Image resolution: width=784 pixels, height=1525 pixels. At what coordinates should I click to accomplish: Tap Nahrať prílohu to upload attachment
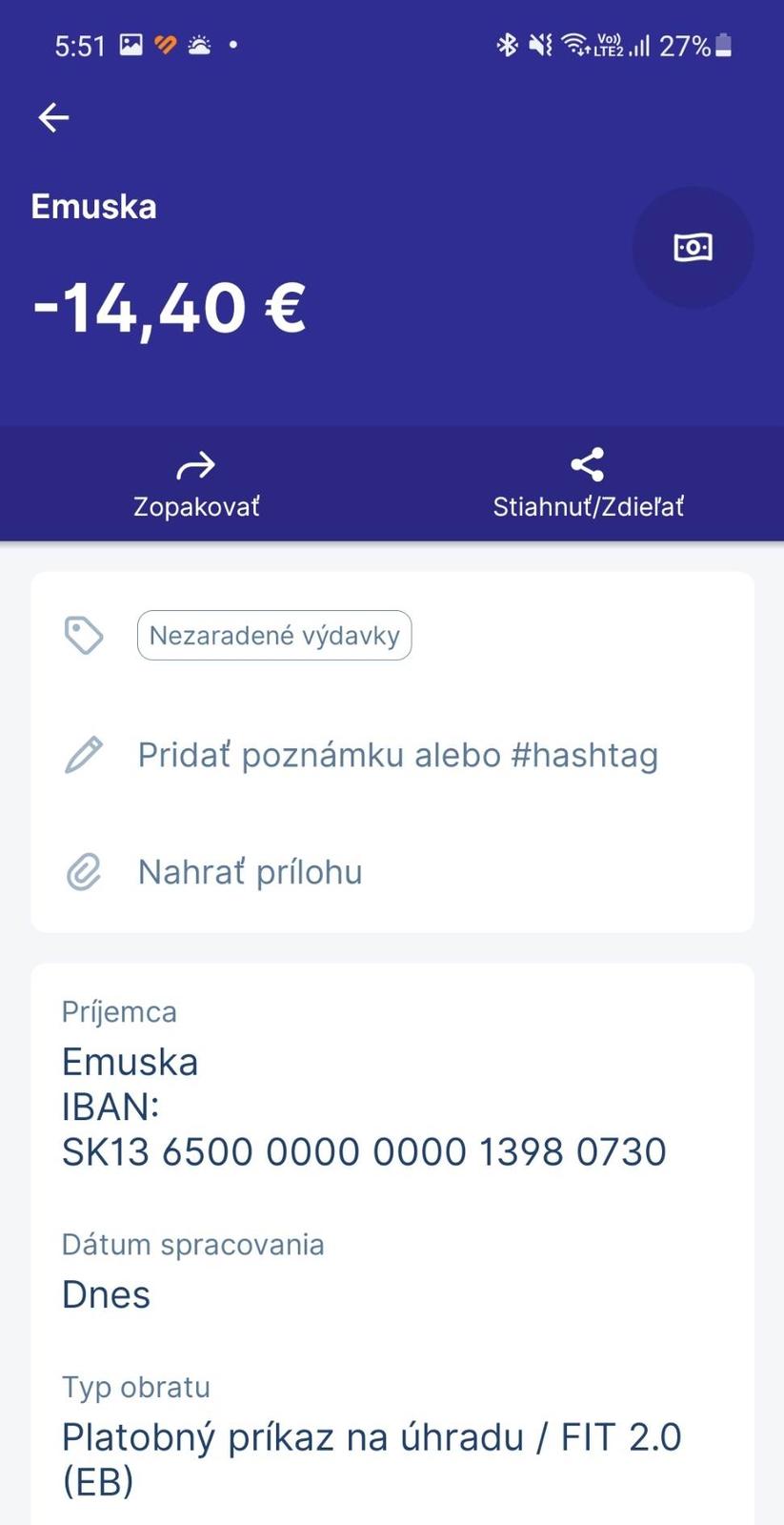[x=250, y=872]
